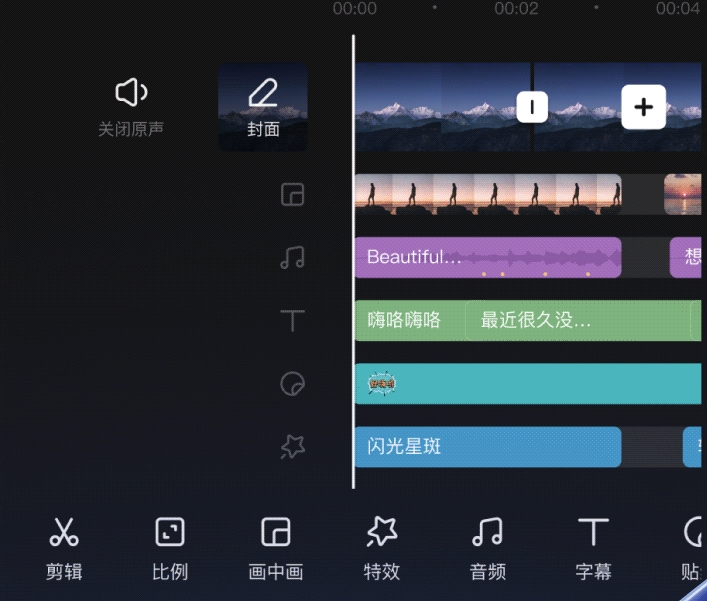Open the 字幕 subtitle tool

pyautogui.click(x=594, y=548)
